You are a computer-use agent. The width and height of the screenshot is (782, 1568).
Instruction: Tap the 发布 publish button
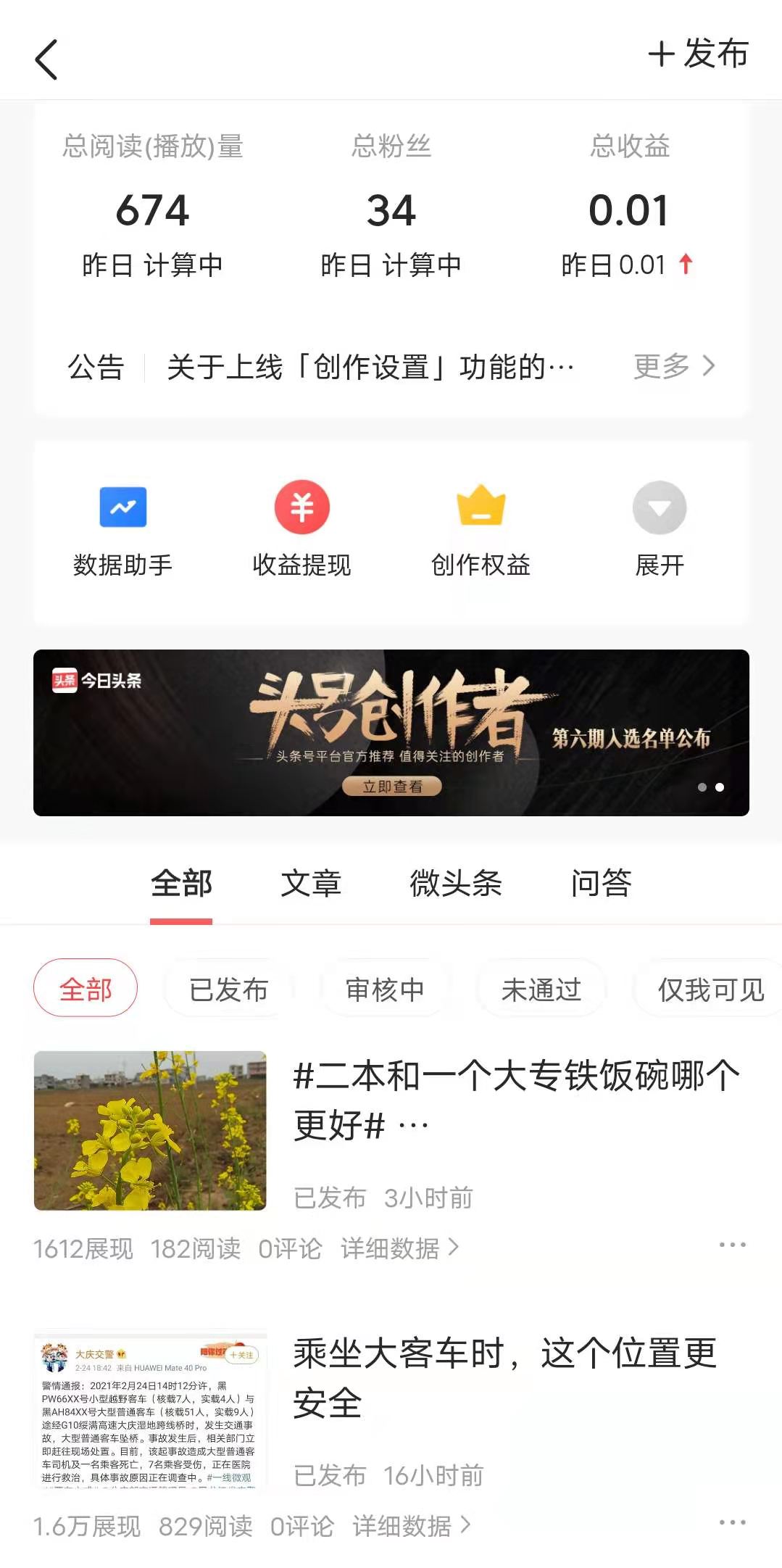point(698,54)
